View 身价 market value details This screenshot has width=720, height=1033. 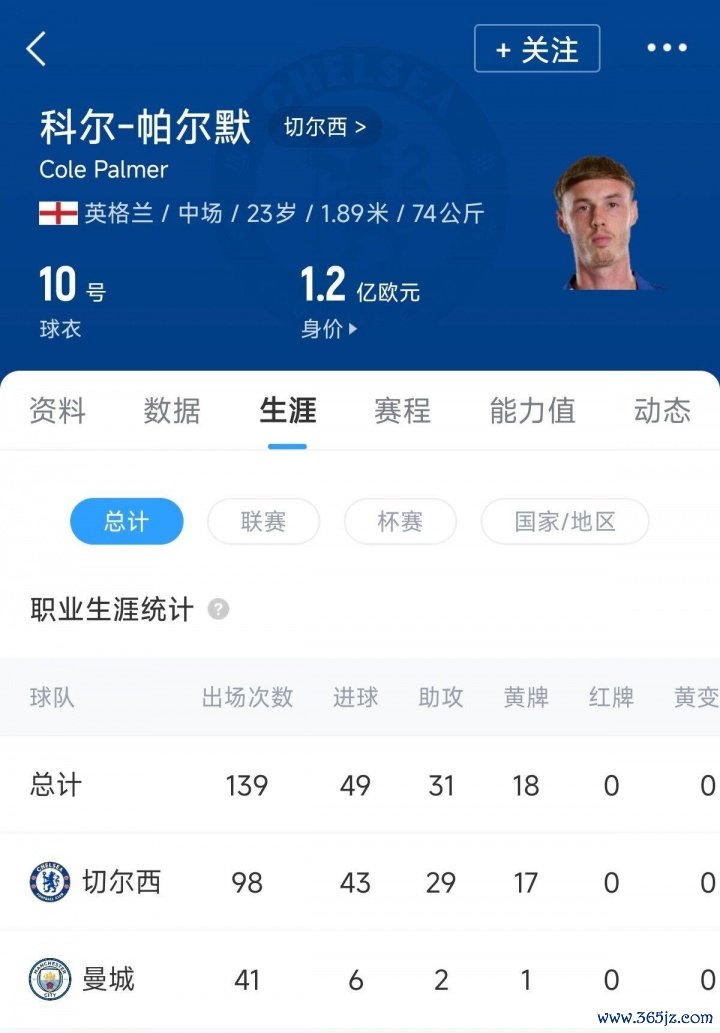[329, 329]
